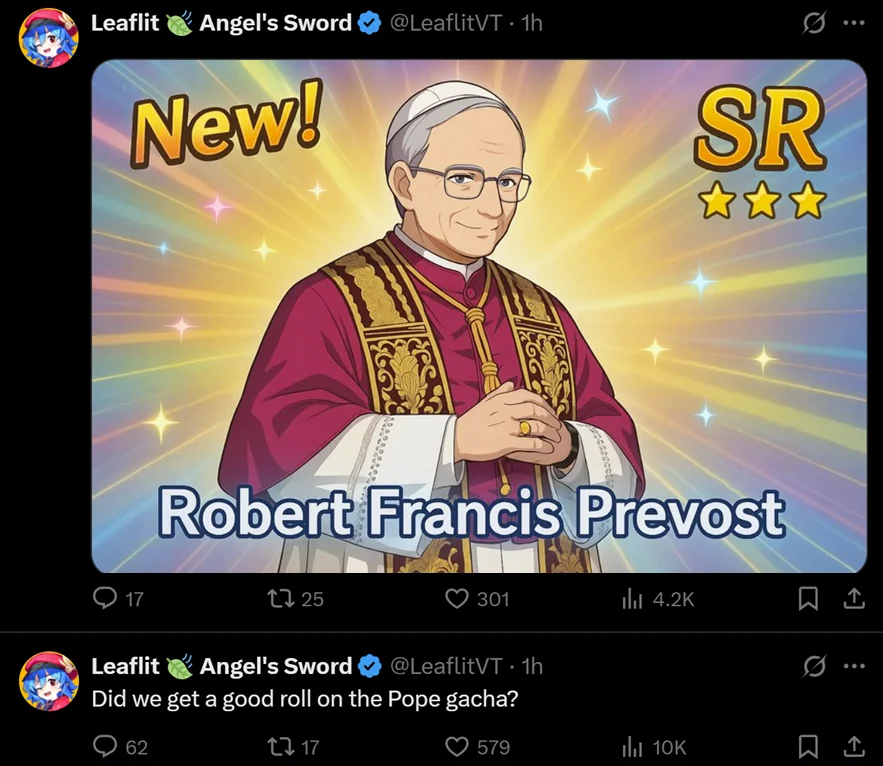Repost the image post with 25 reposts
This screenshot has width=883, height=766.
(x=280, y=598)
